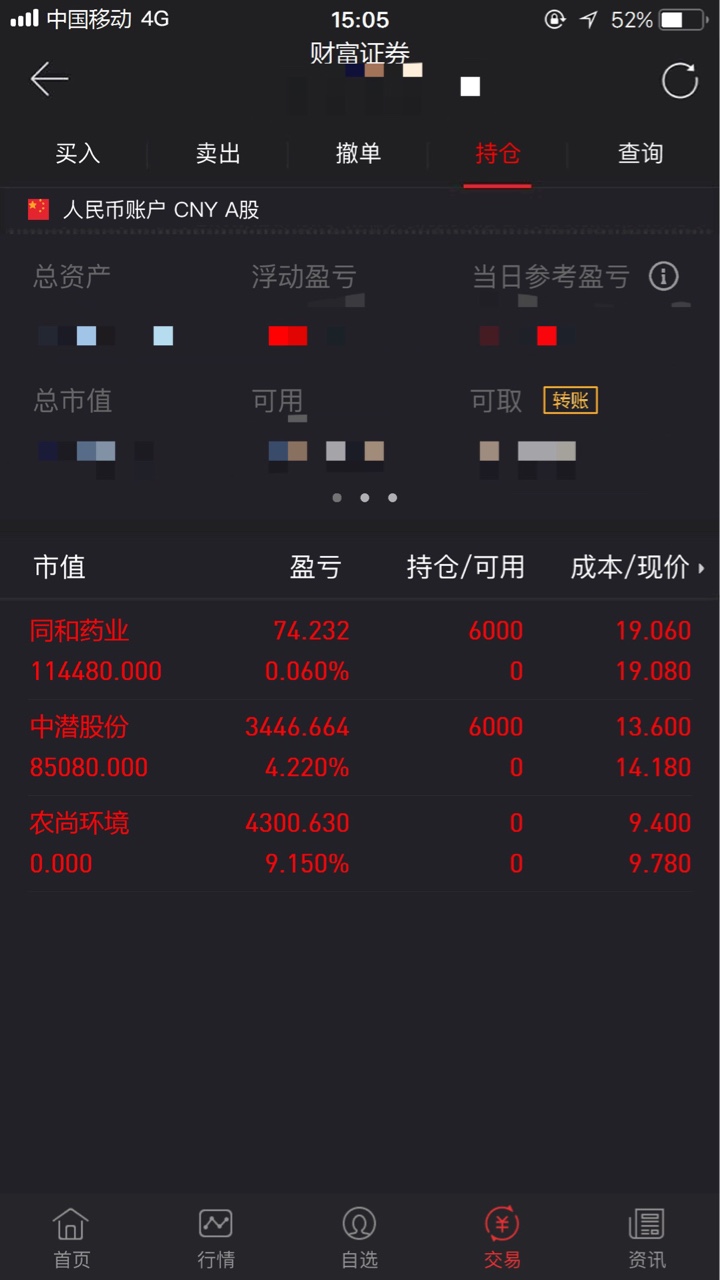Switch to the 买入 tab
Viewport: 720px width, 1280px height.
click(x=78, y=154)
